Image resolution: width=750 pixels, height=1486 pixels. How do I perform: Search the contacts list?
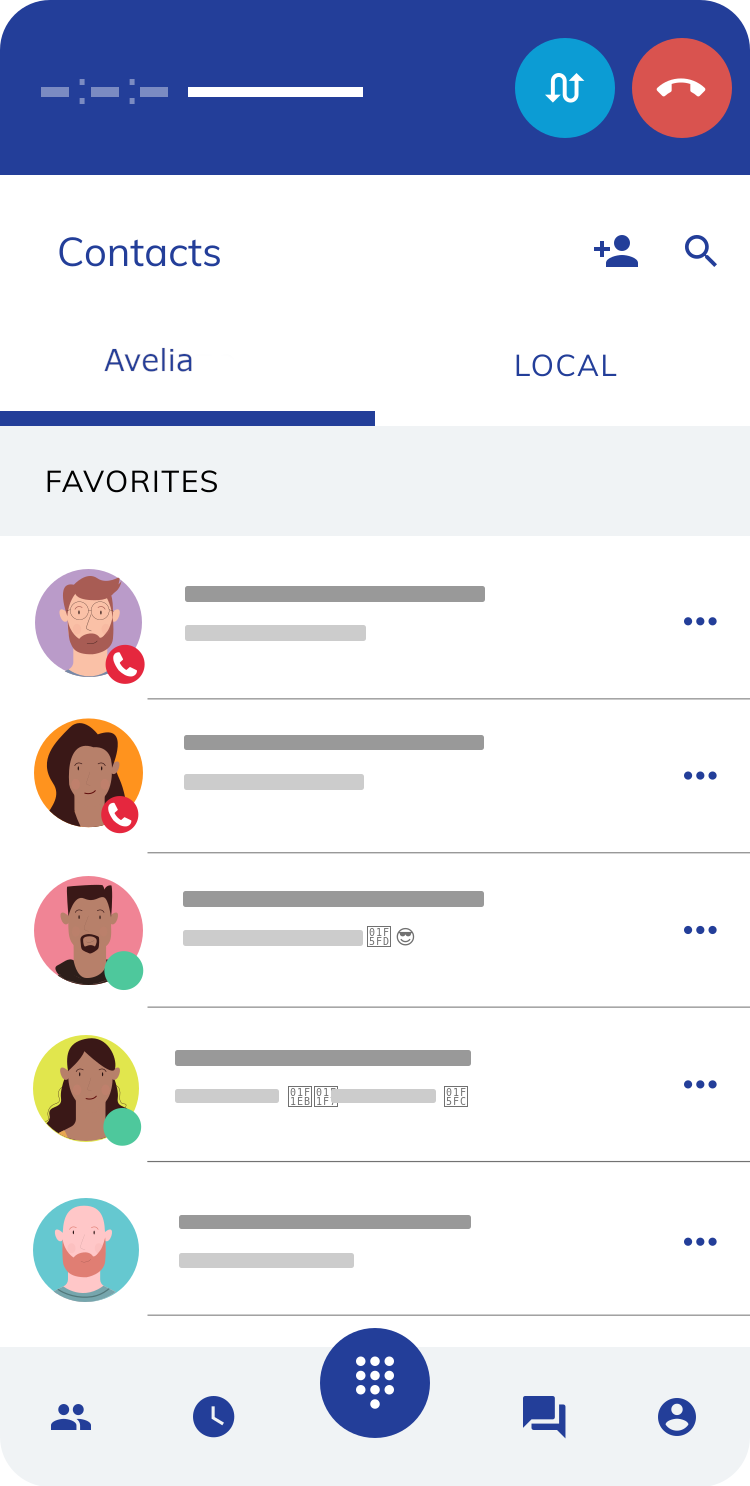tap(701, 251)
